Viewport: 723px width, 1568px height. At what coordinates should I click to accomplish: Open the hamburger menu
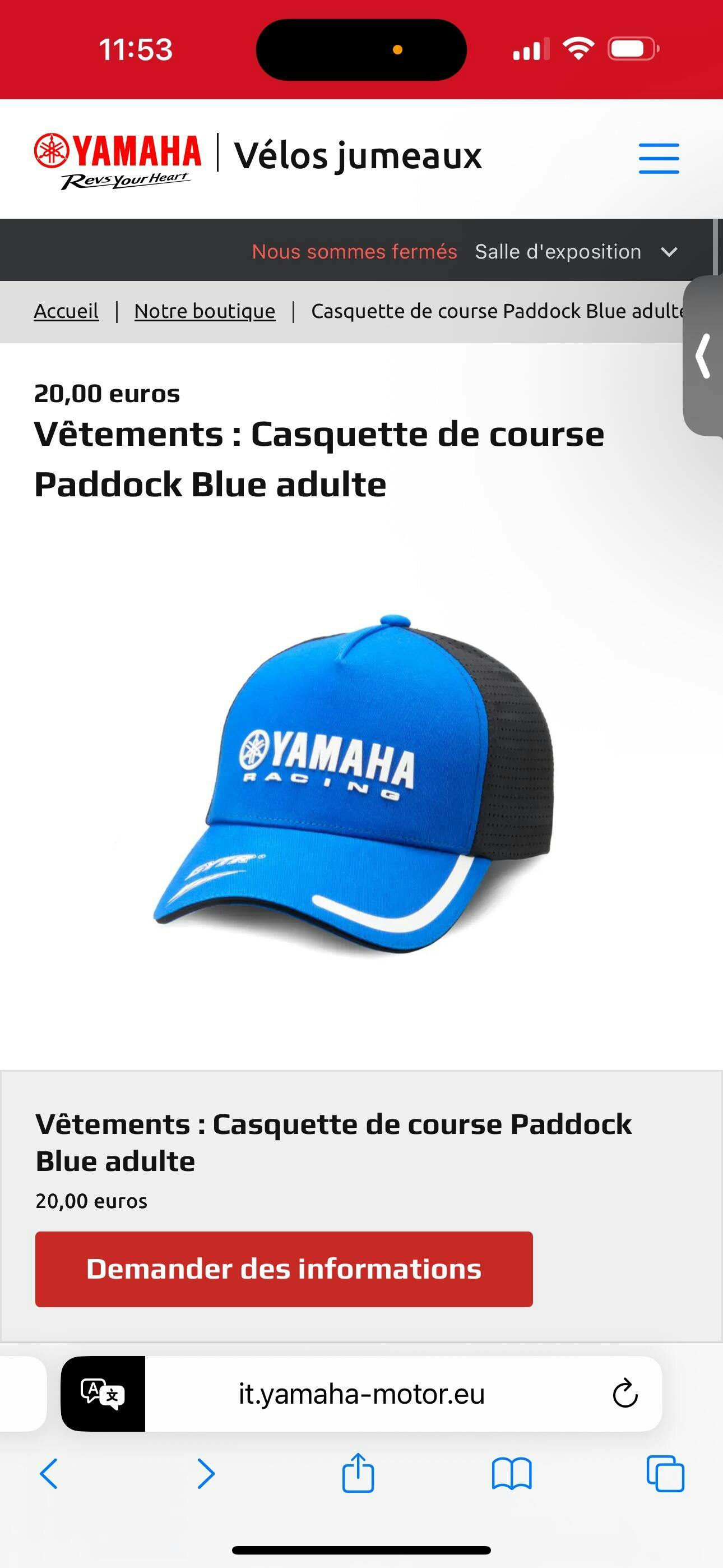659,158
